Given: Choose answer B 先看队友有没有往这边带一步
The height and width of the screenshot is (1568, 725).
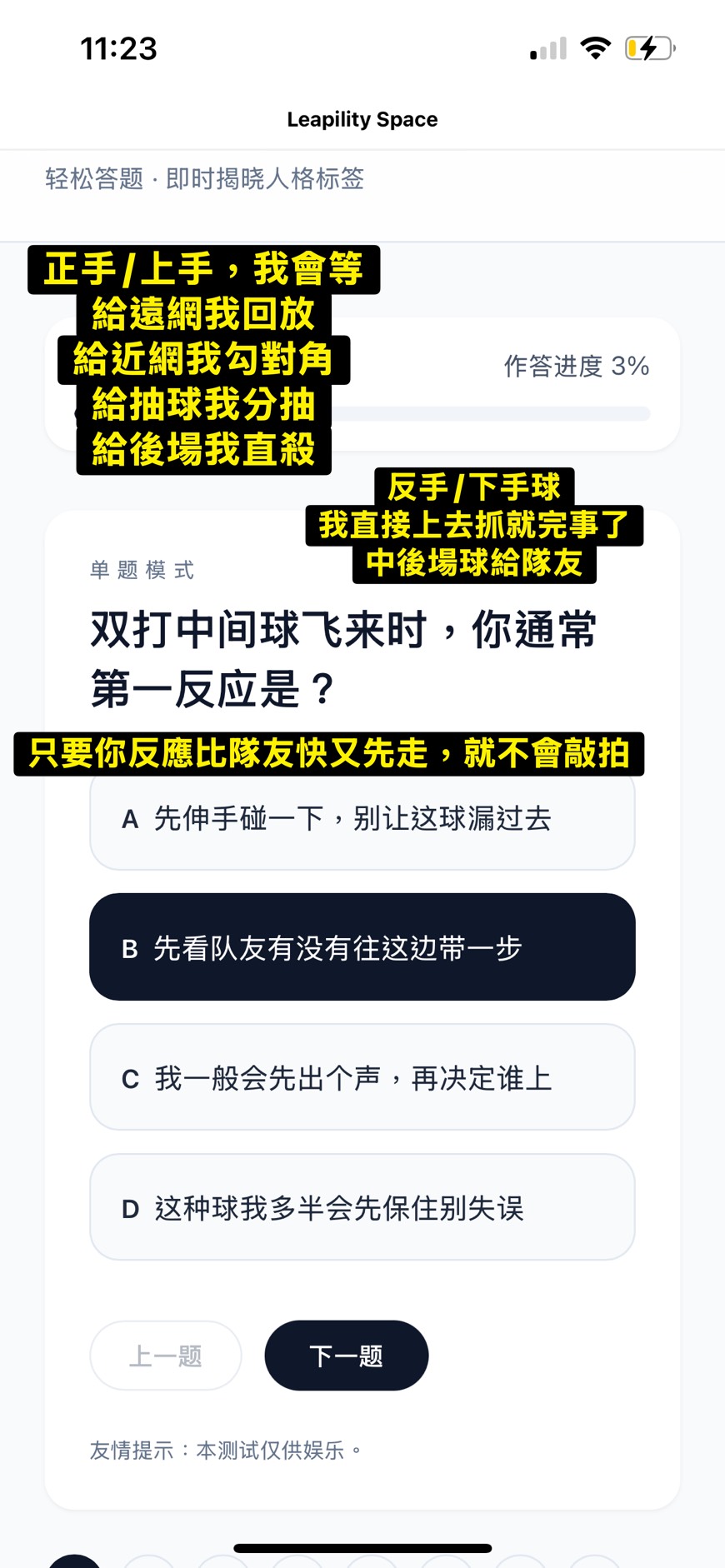Looking at the screenshot, I should tap(362, 947).
